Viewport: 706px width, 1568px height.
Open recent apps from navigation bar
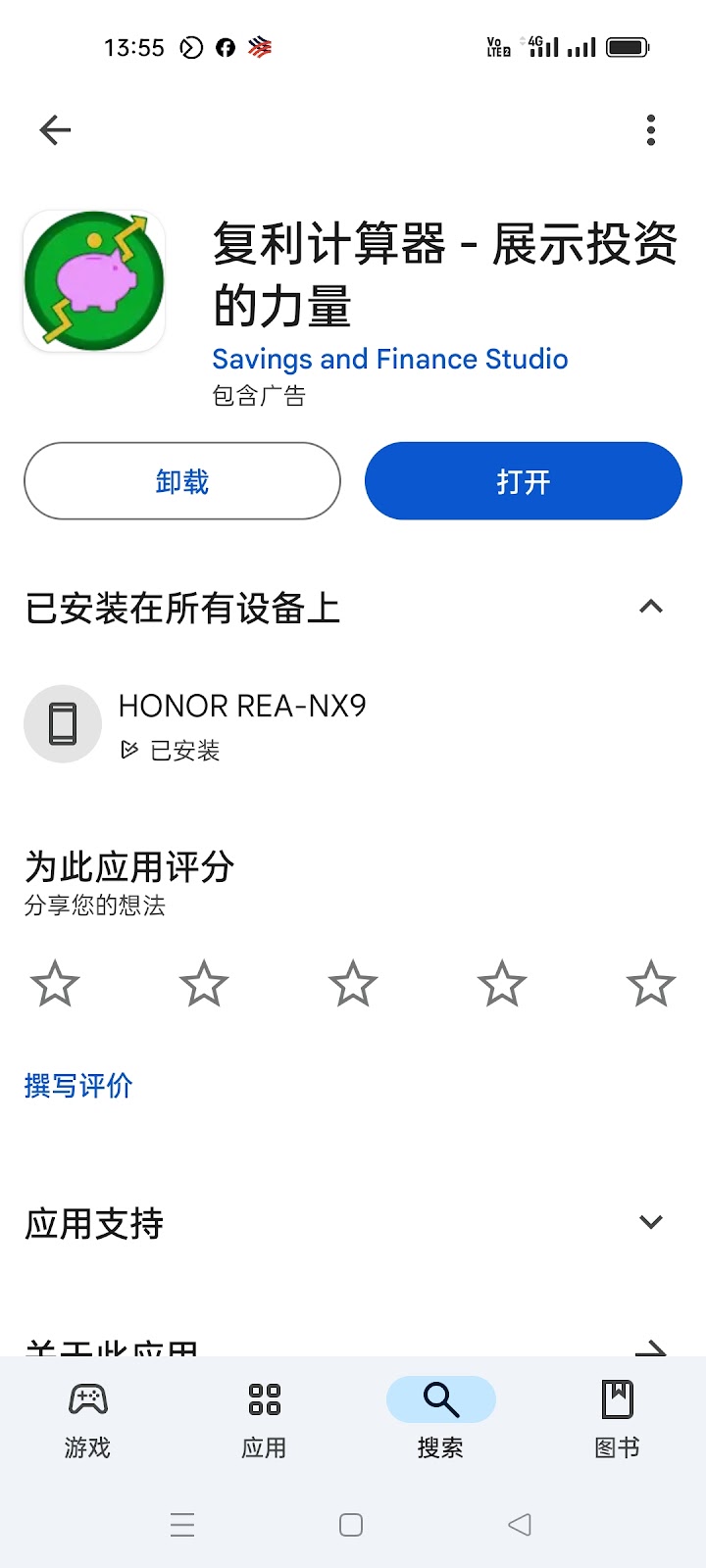182,1525
